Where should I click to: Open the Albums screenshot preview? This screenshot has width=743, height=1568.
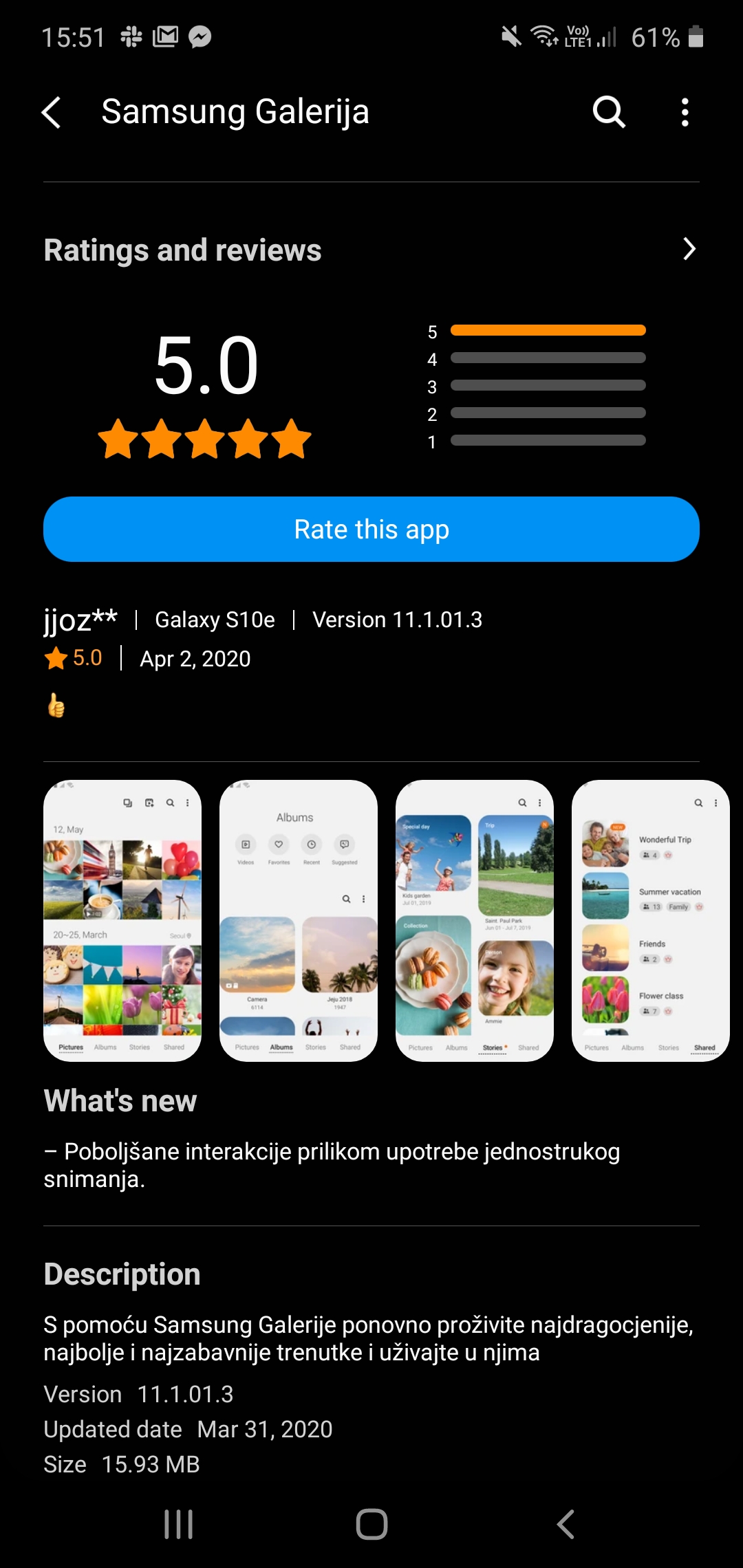299,920
